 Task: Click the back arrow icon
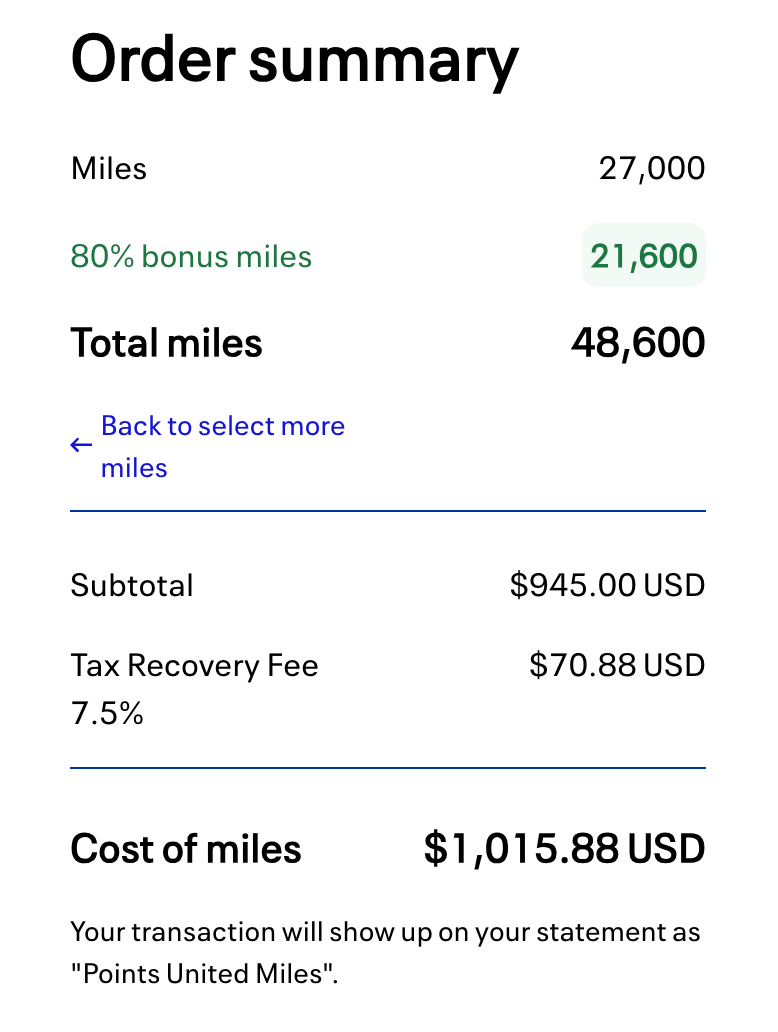point(82,445)
